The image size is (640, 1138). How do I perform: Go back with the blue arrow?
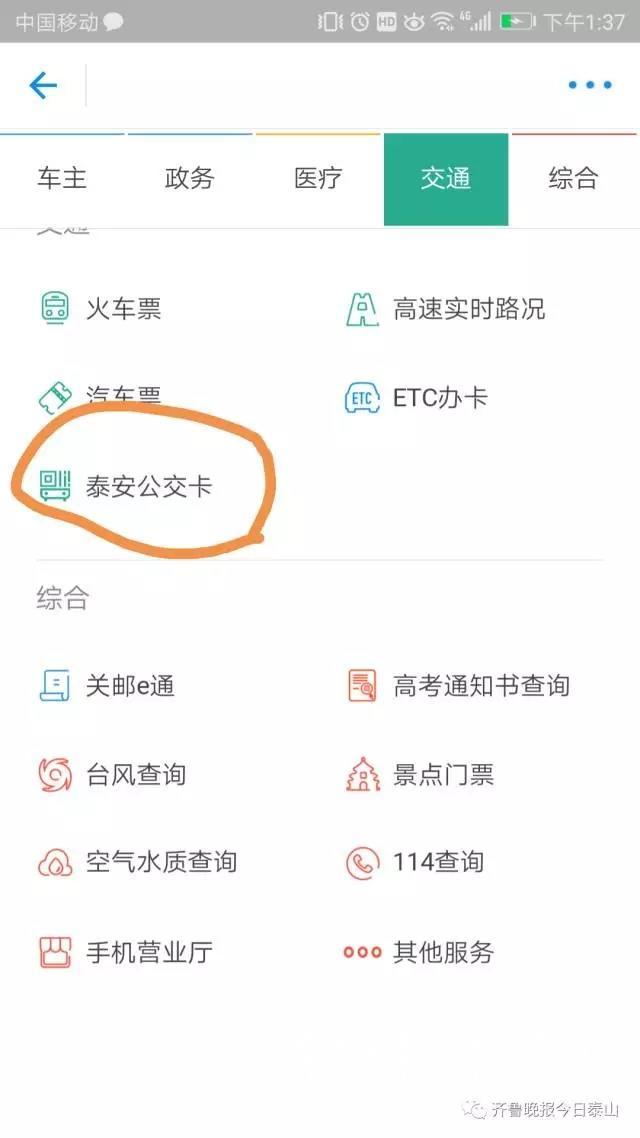click(x=43, y=86)
